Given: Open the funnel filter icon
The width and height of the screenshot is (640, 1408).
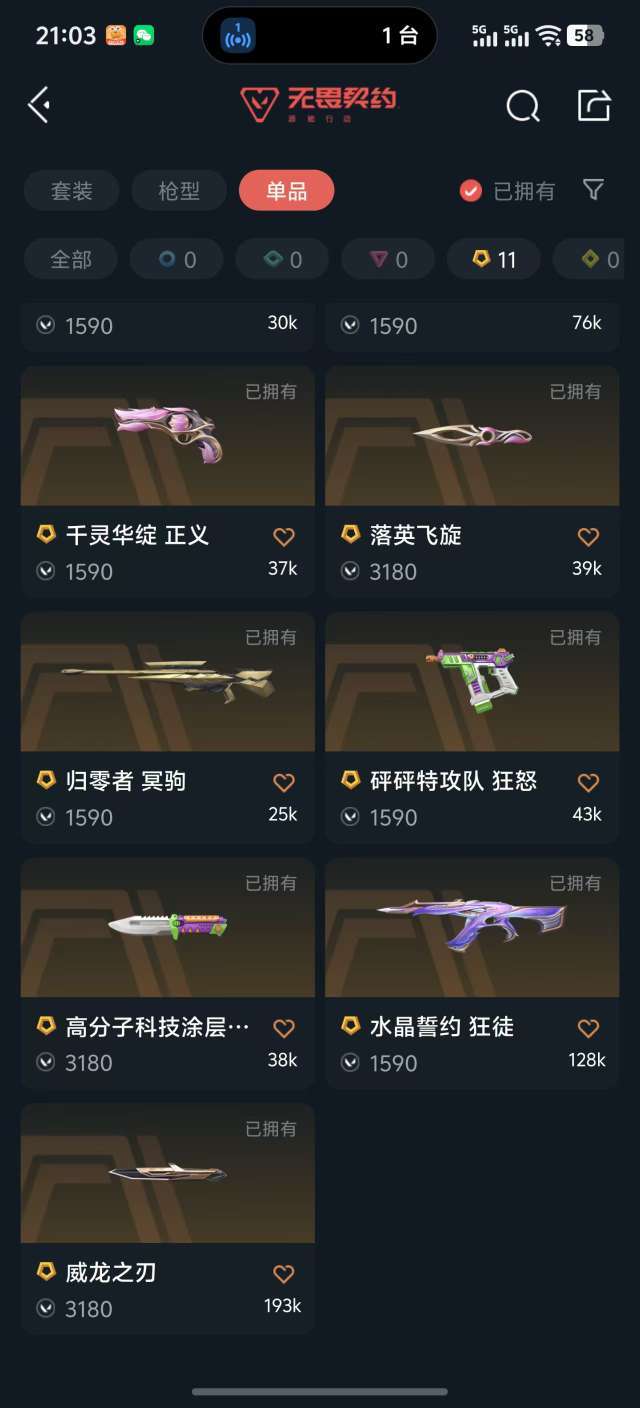Looking at the screenshot, I should pos(594,190).
